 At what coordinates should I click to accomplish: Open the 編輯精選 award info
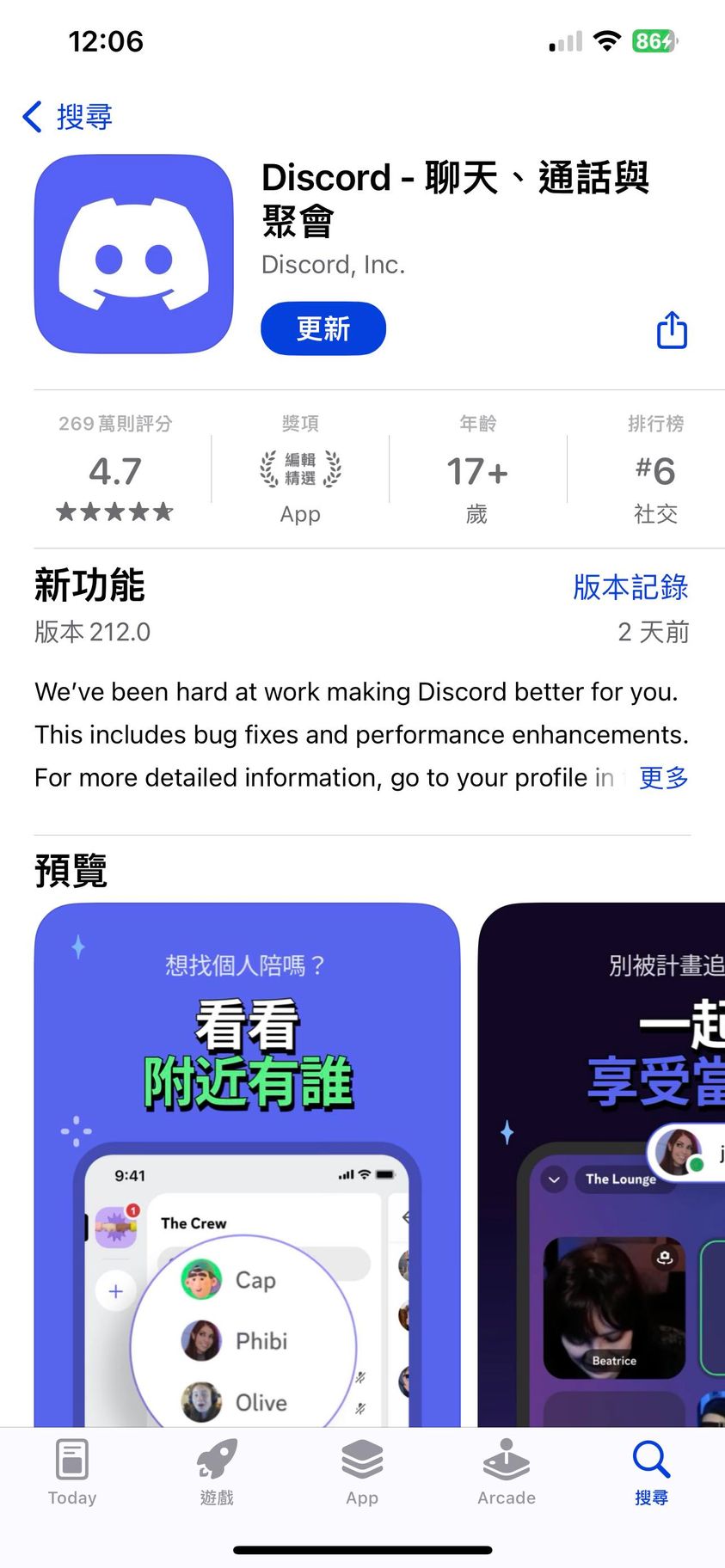pyautogui.click(x=300, y=469)
